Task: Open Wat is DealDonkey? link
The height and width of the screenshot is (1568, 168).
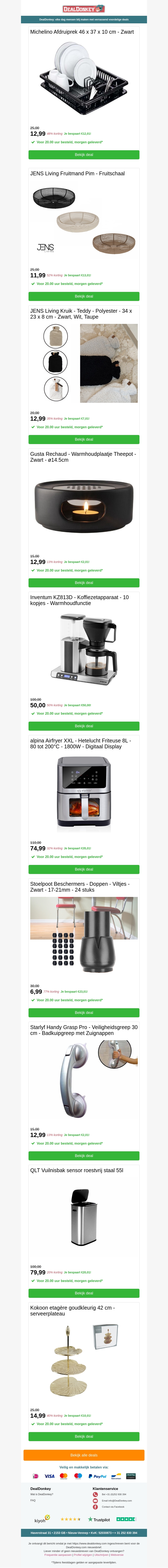Action: (x=42, y=1494)
